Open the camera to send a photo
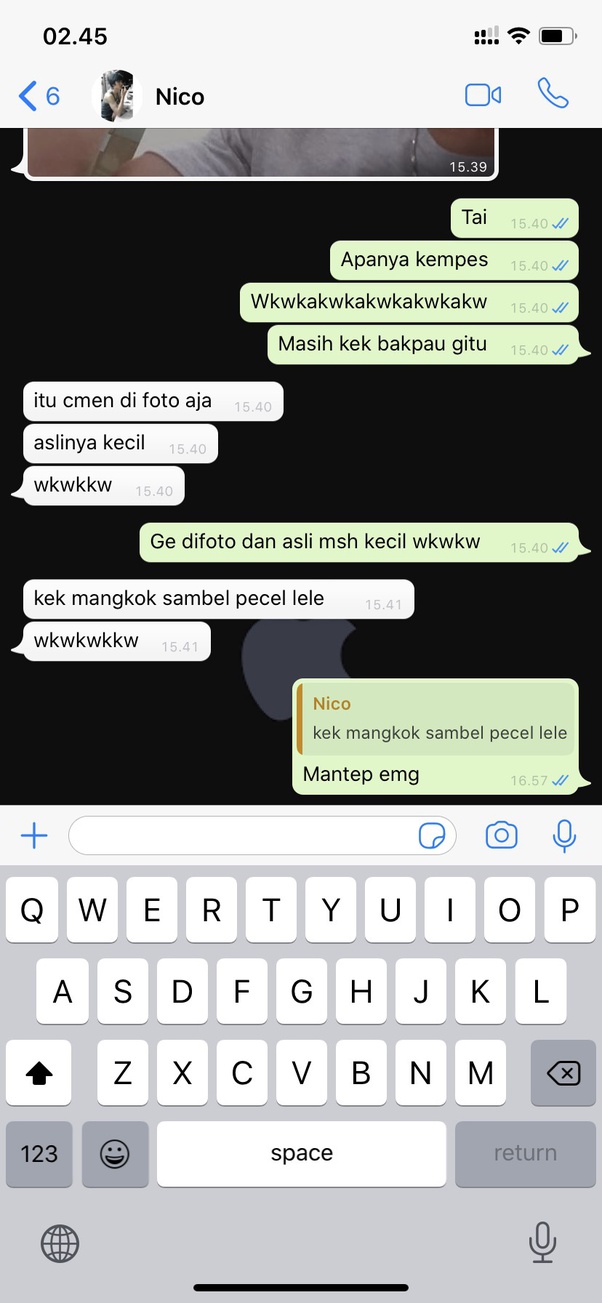 [501, 836]
